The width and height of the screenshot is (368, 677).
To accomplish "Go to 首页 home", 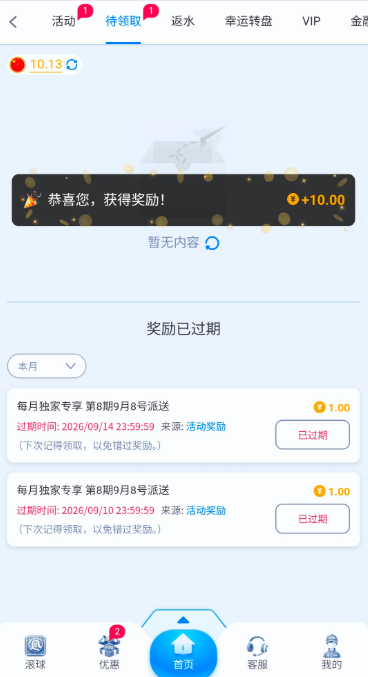I will click(x=184, y=653).
